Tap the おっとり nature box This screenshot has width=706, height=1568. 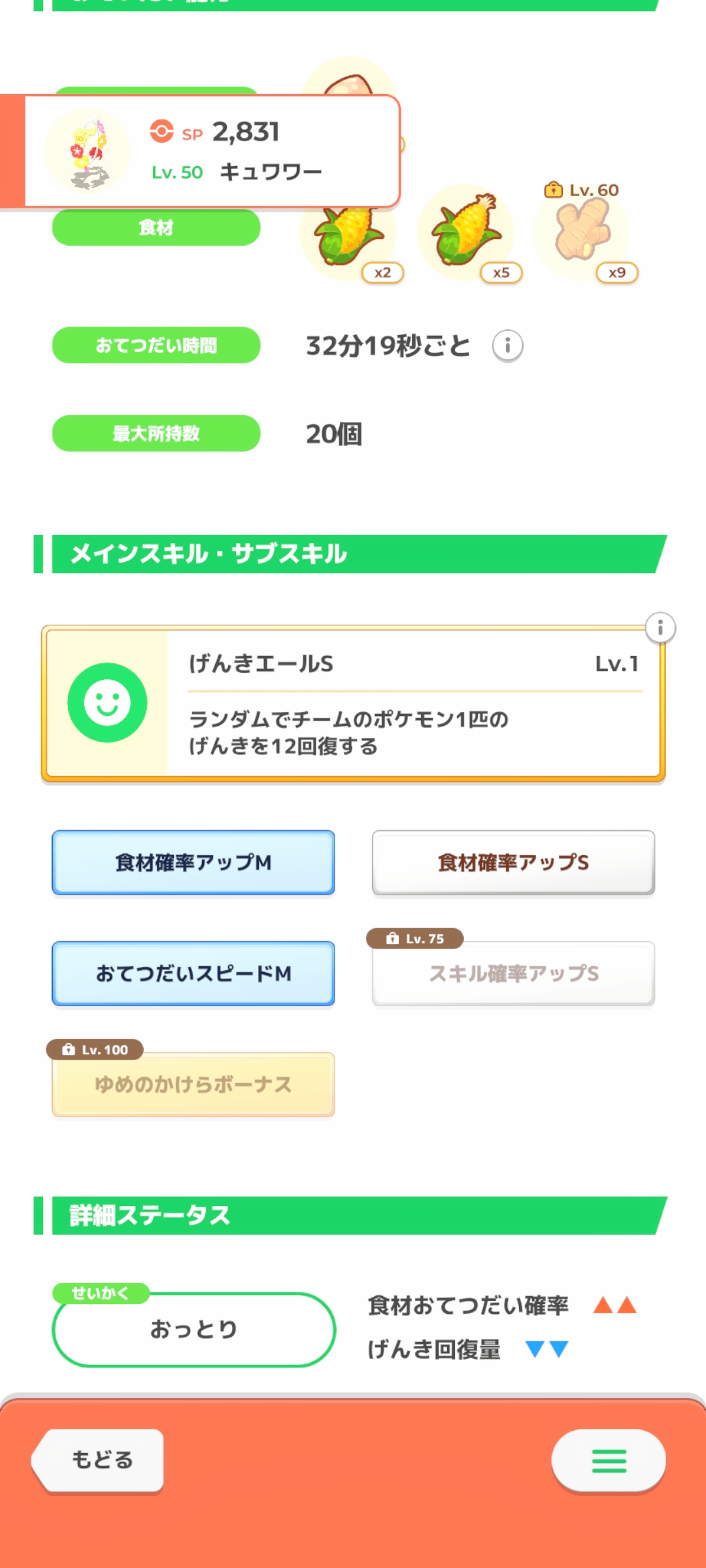click(x=193, y=1330)
